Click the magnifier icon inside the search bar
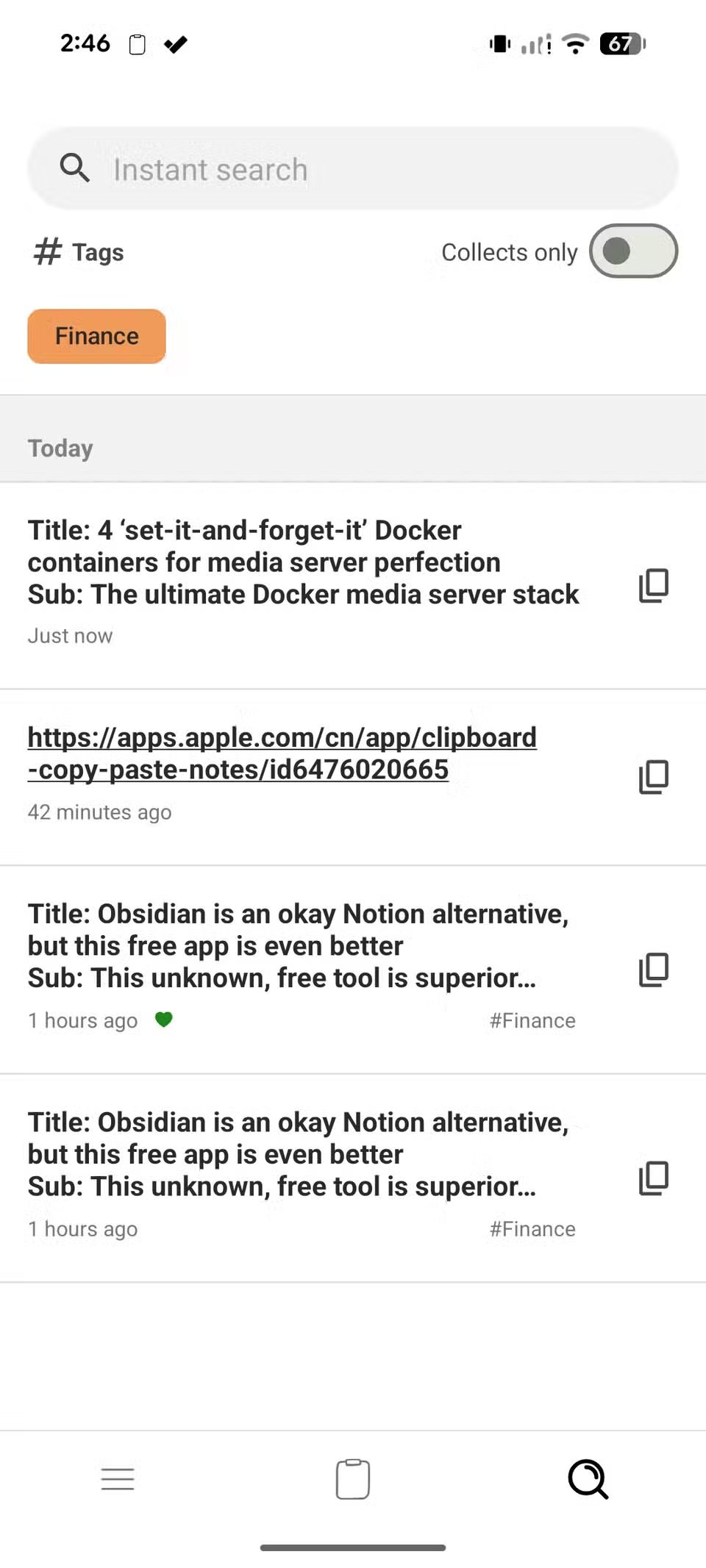Viewport: 706px width, 1568px height. click(75, 168)
